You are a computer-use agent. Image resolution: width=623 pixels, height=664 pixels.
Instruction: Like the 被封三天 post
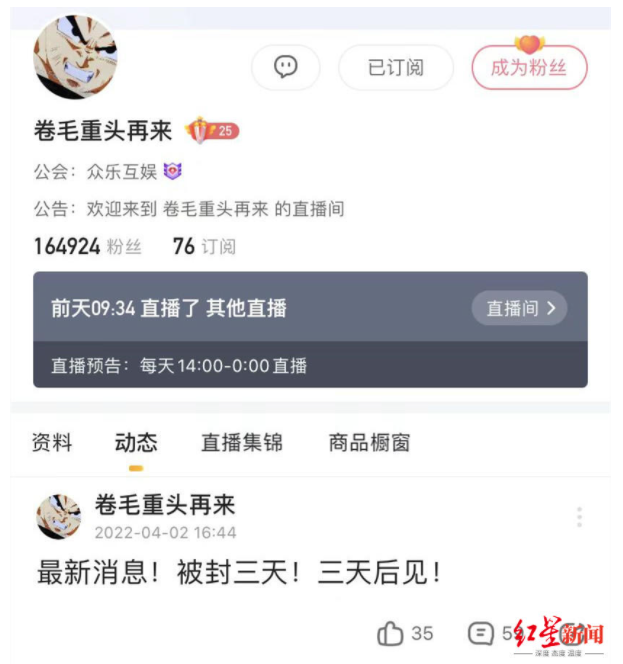coord(391,633)
